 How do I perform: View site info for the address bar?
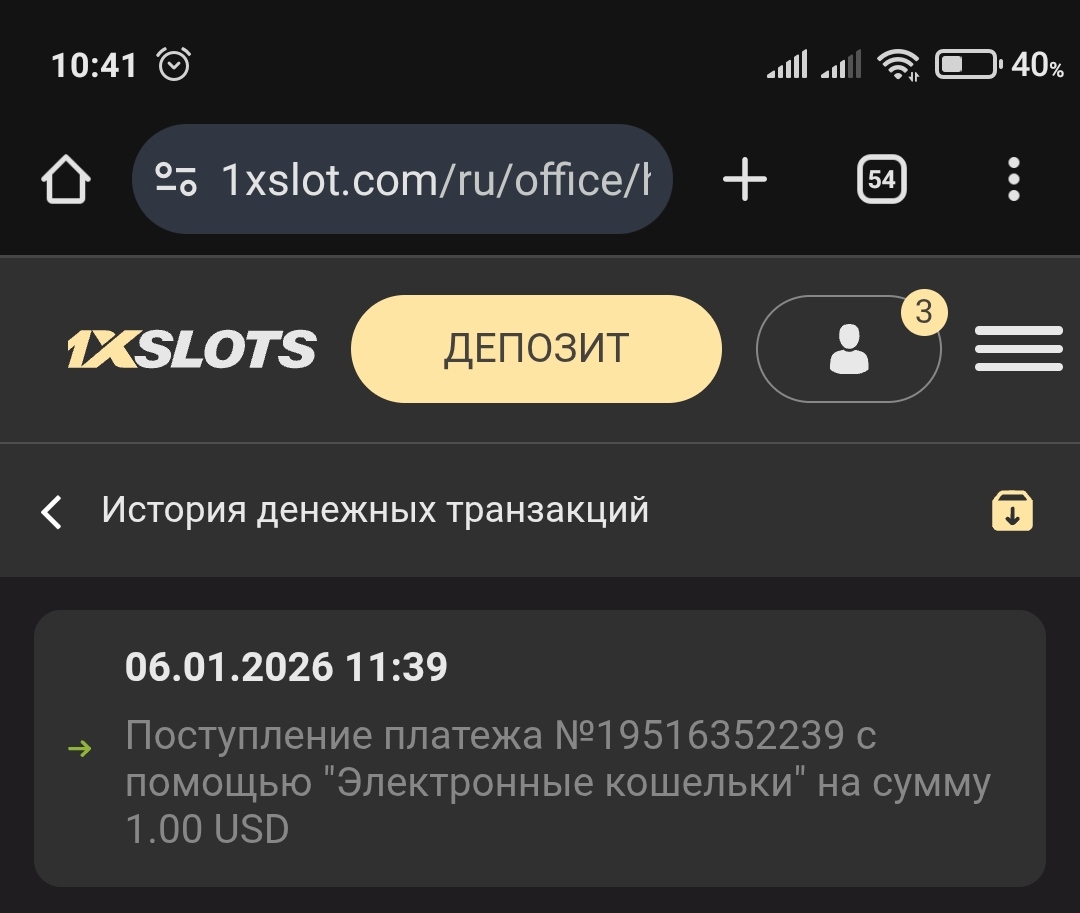176,180
